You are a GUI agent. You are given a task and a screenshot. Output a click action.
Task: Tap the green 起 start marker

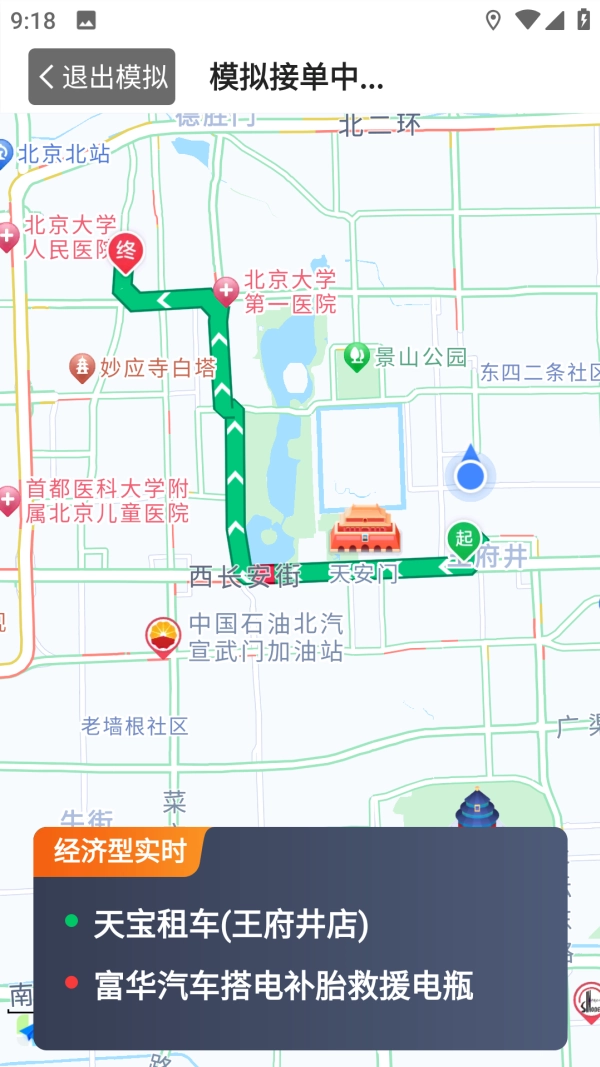(464, 539)
